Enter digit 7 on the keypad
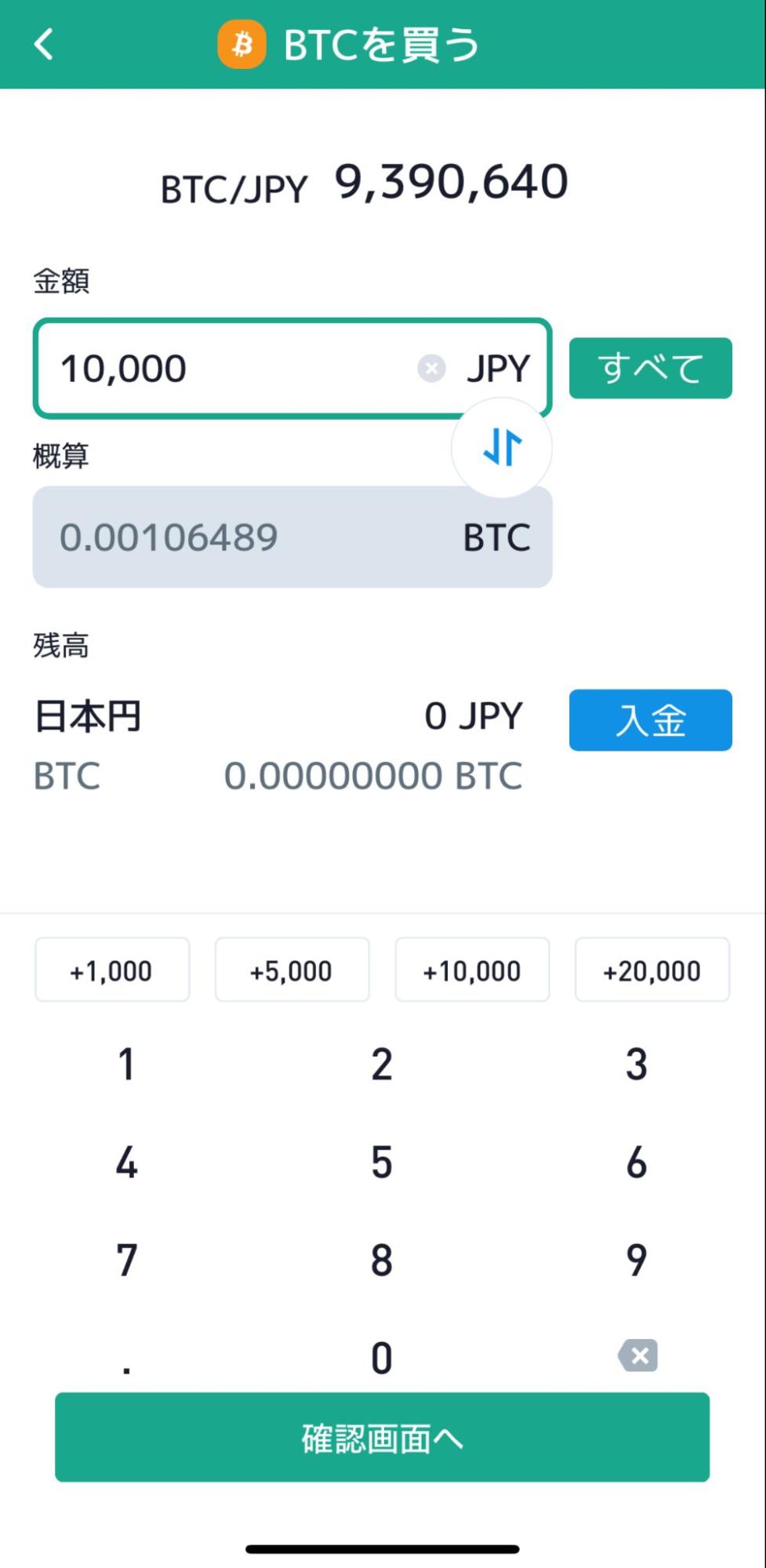The image size is (766, 1568). tap(126, 1261)
